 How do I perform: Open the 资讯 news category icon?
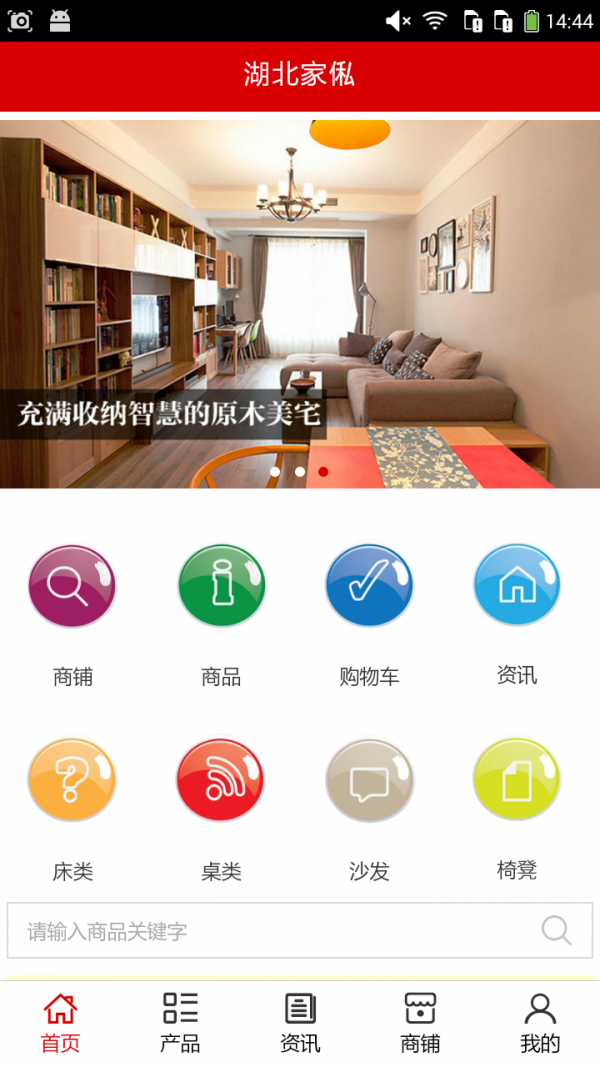coord(517,587)
